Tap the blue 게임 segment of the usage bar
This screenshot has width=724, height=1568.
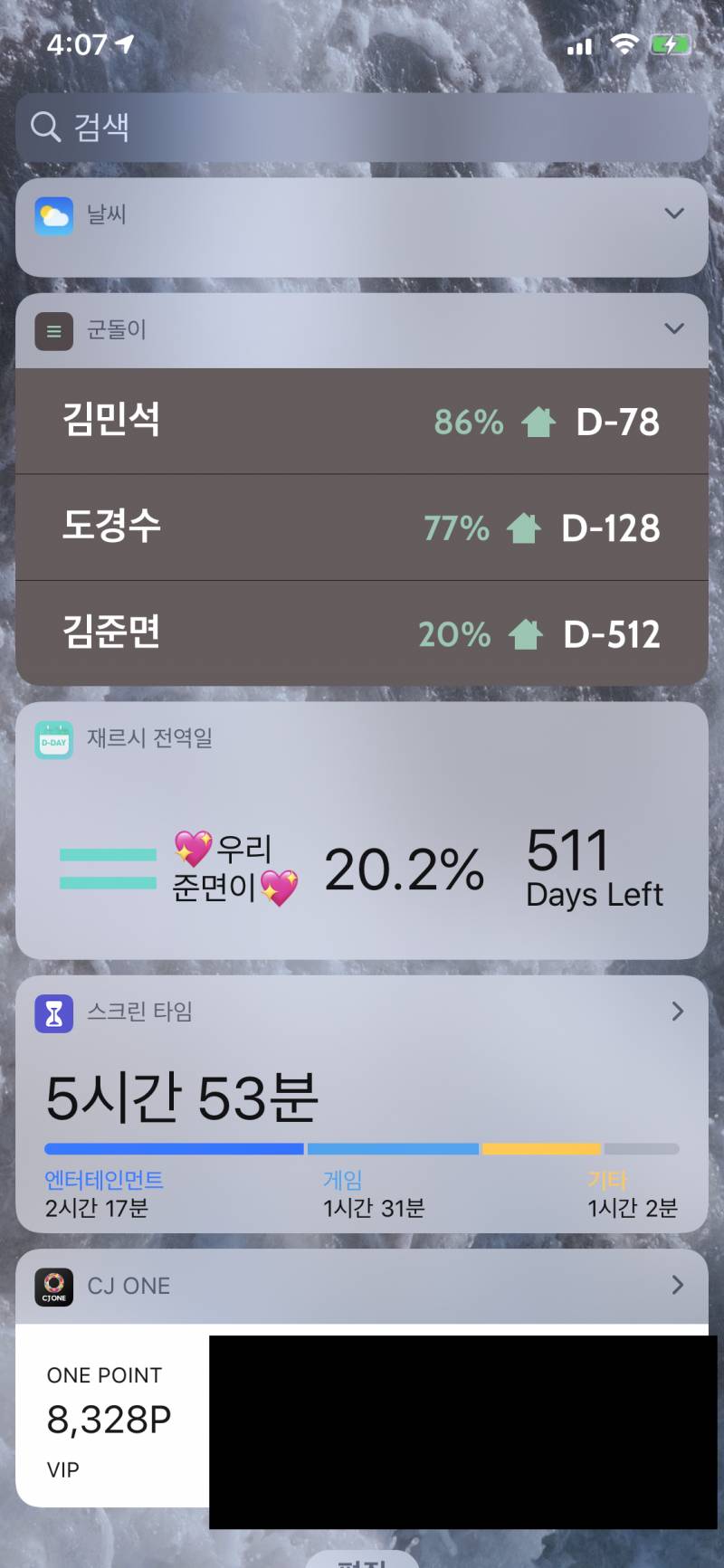click(394, 1147)
